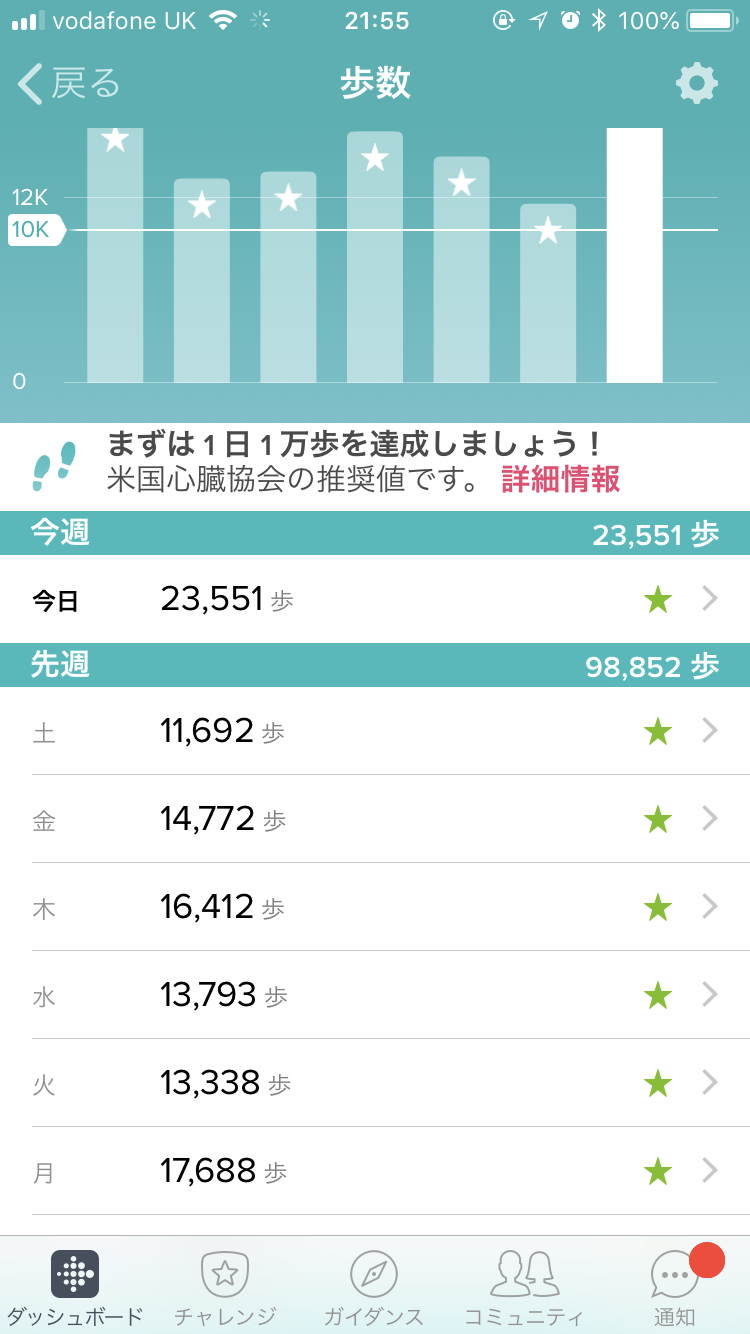Go back with the 戻る button
Viewport: 750px width, 1334px height.
[x=68, y=84]
